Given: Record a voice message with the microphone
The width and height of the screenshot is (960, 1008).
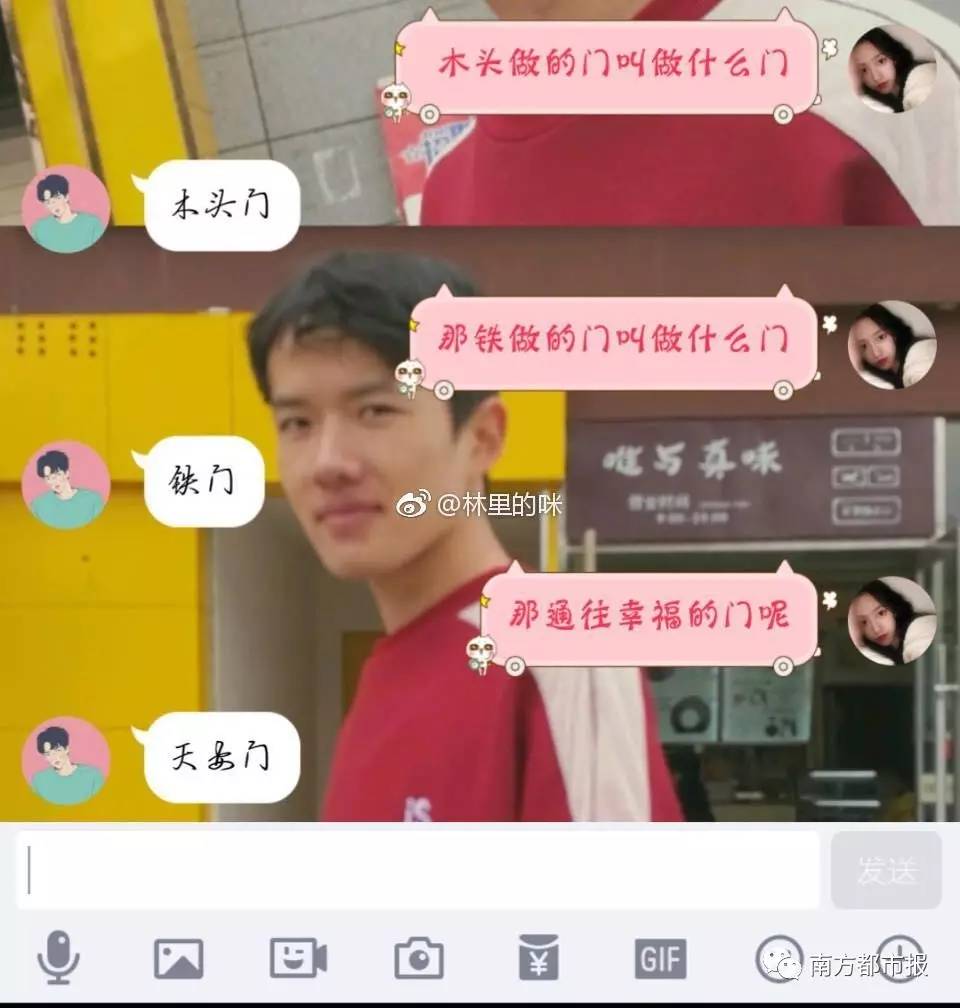Looking at the screenshot, I should 59,957.
